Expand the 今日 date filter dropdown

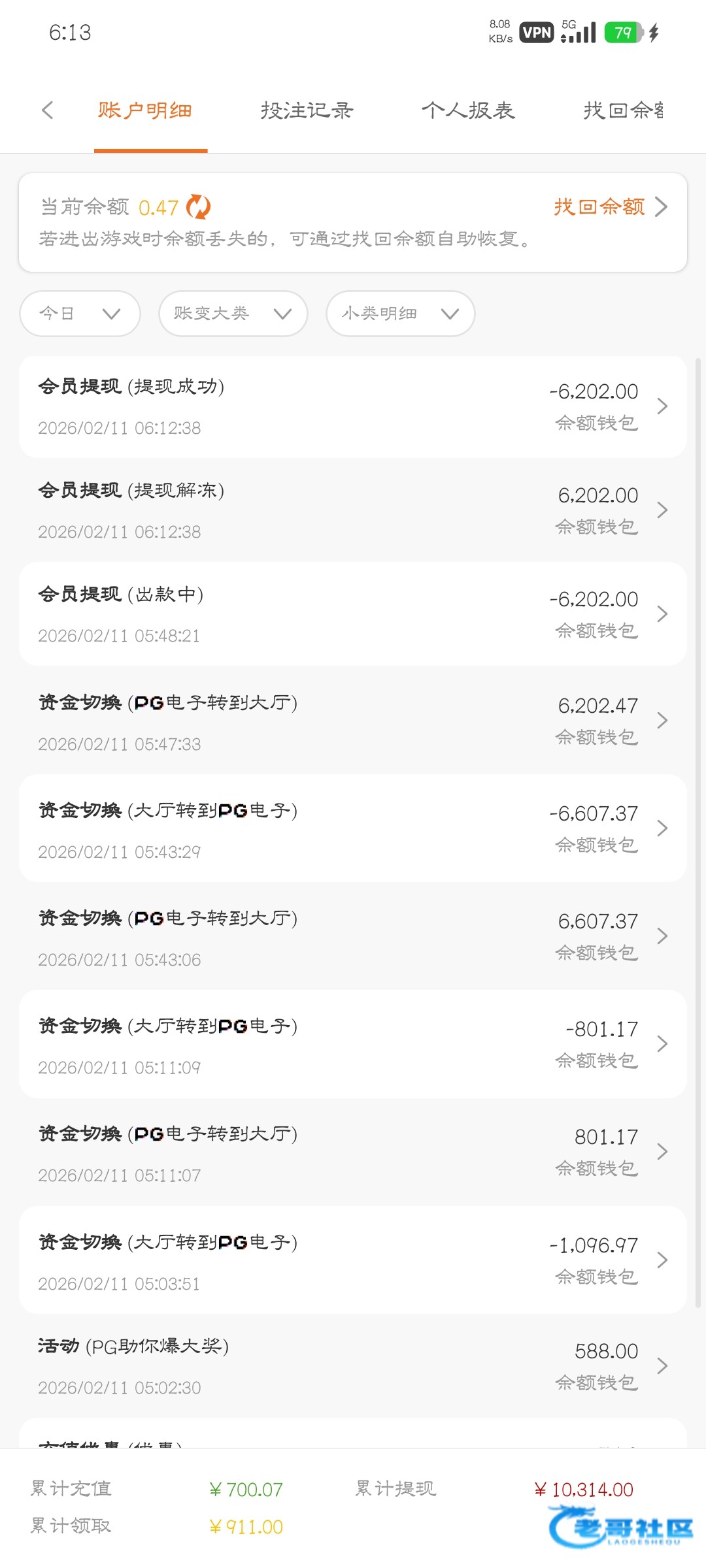tap(80, 314)
